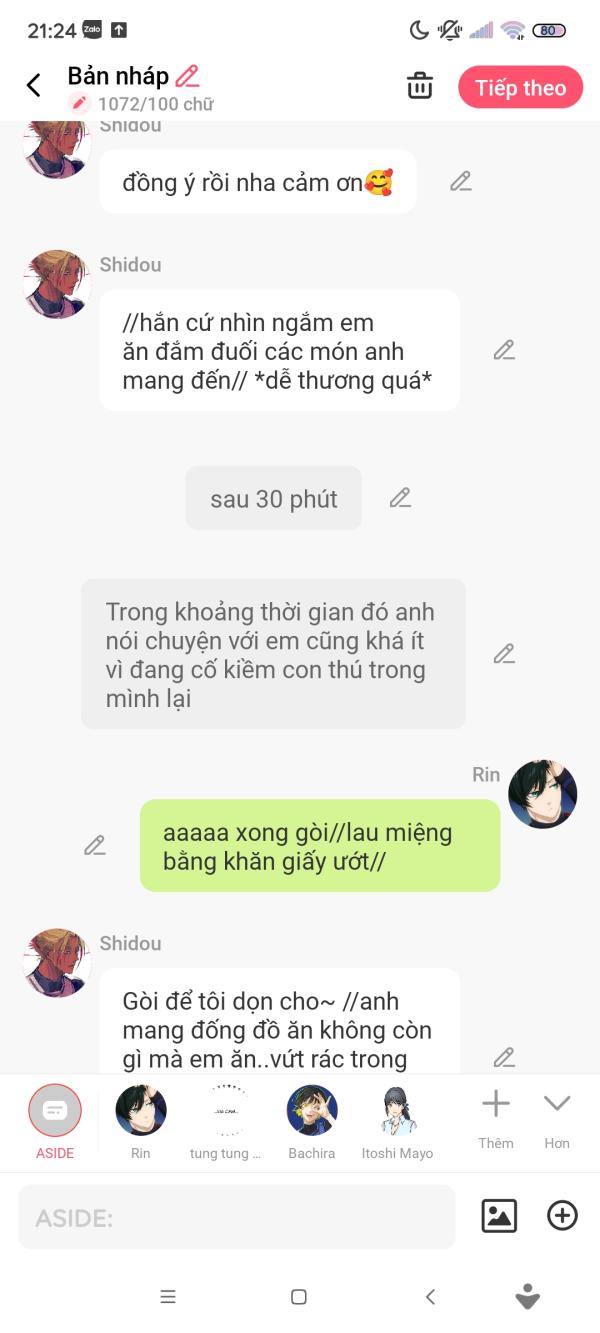Delete the draft with trash icon

point(420,86)
